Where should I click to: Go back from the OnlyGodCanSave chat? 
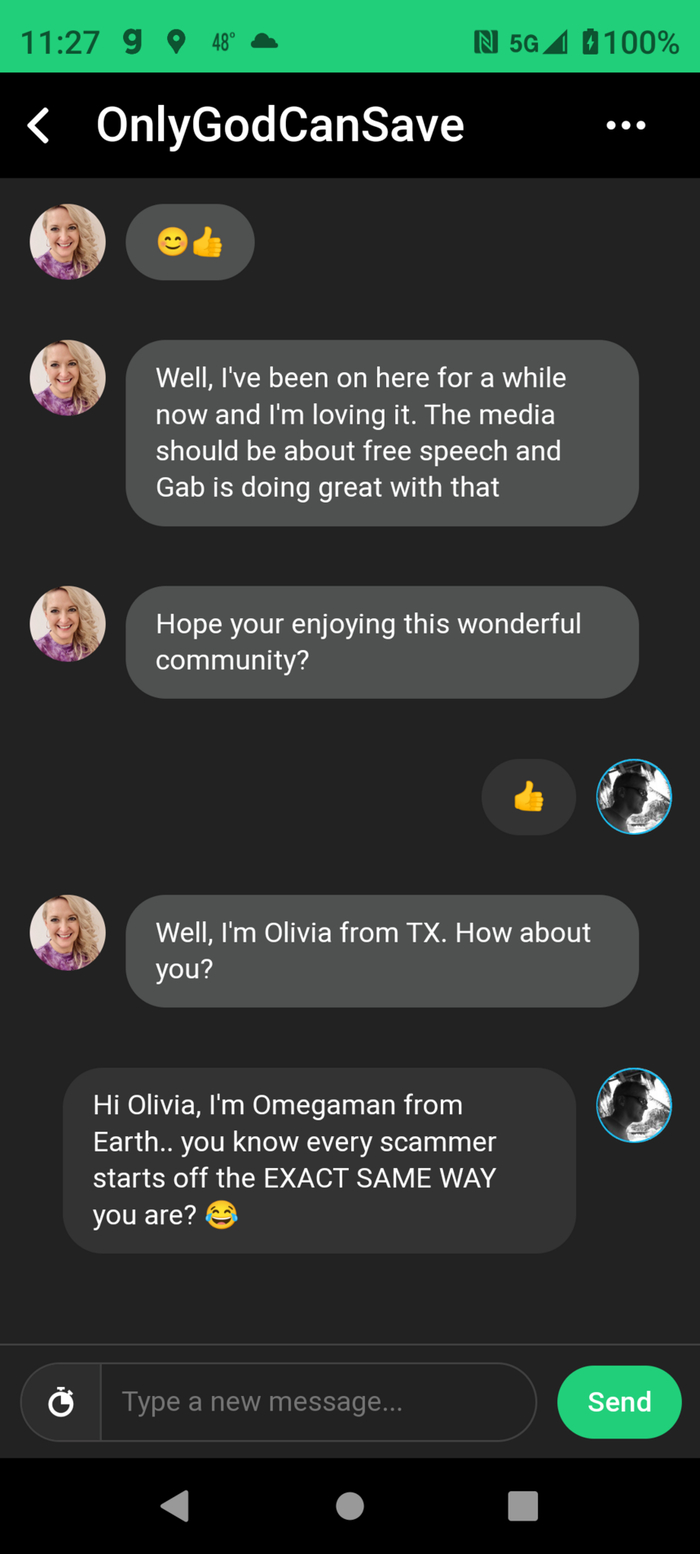click(38, 126)
